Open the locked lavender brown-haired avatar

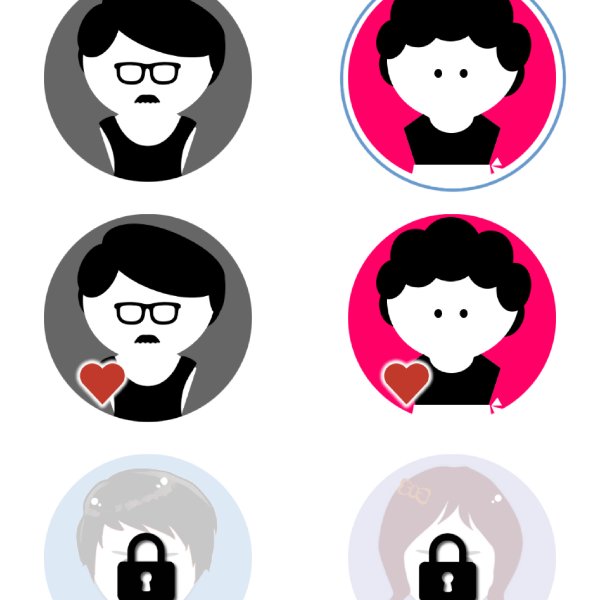(453, 540)
